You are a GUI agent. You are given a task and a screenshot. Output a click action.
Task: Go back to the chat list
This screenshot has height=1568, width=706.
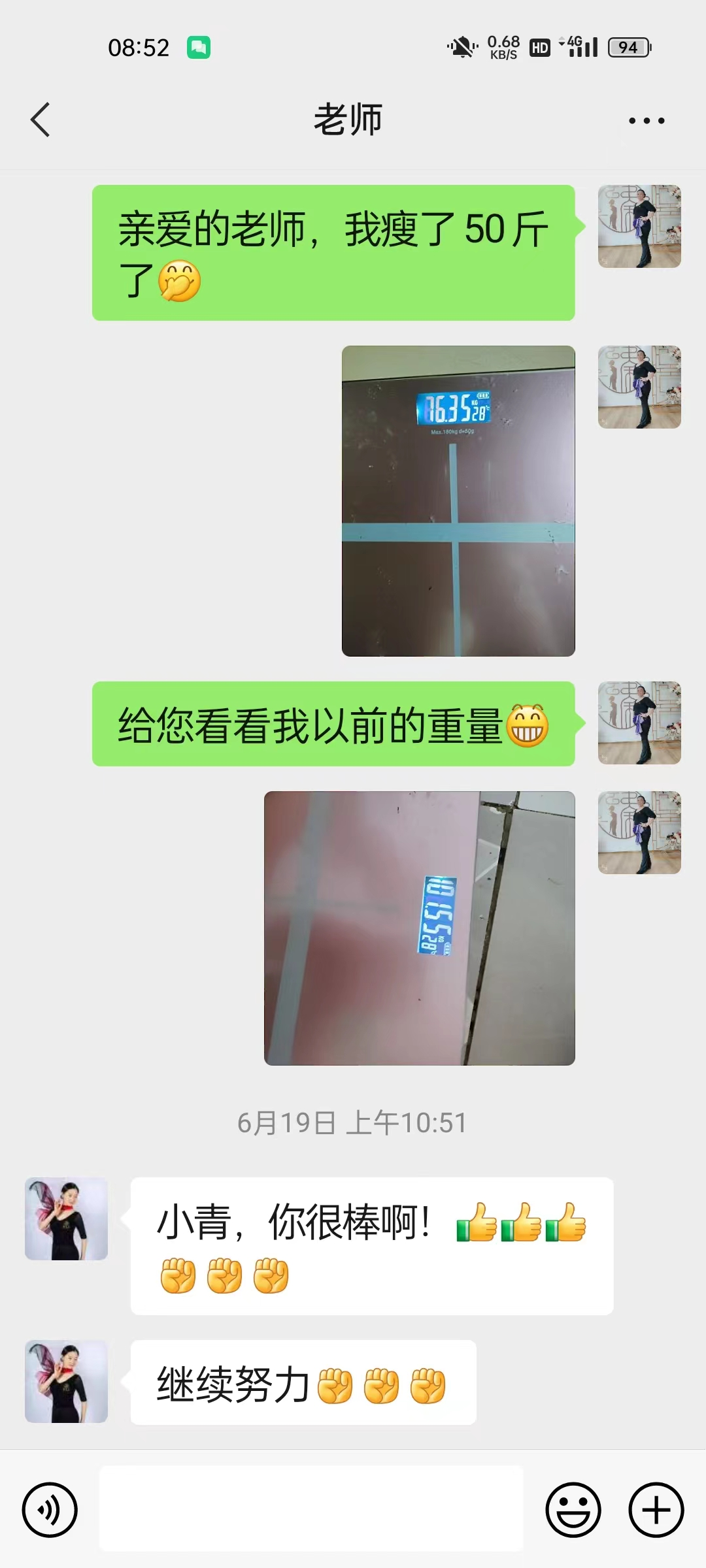[41, 120]
